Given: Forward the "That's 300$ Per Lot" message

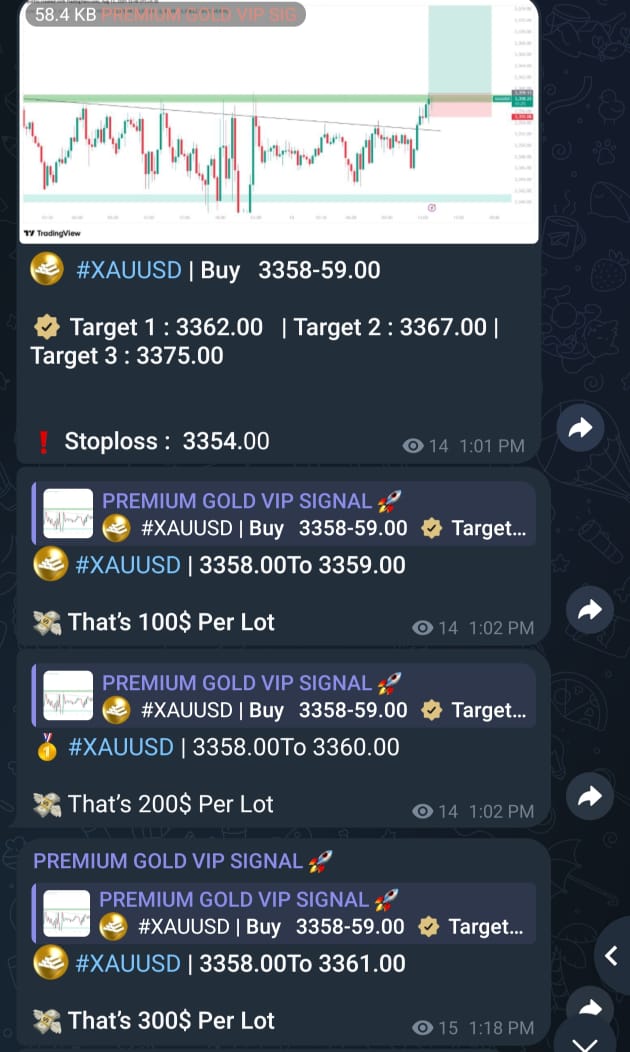Looking at the screenshot, I should click(589, 1007).
